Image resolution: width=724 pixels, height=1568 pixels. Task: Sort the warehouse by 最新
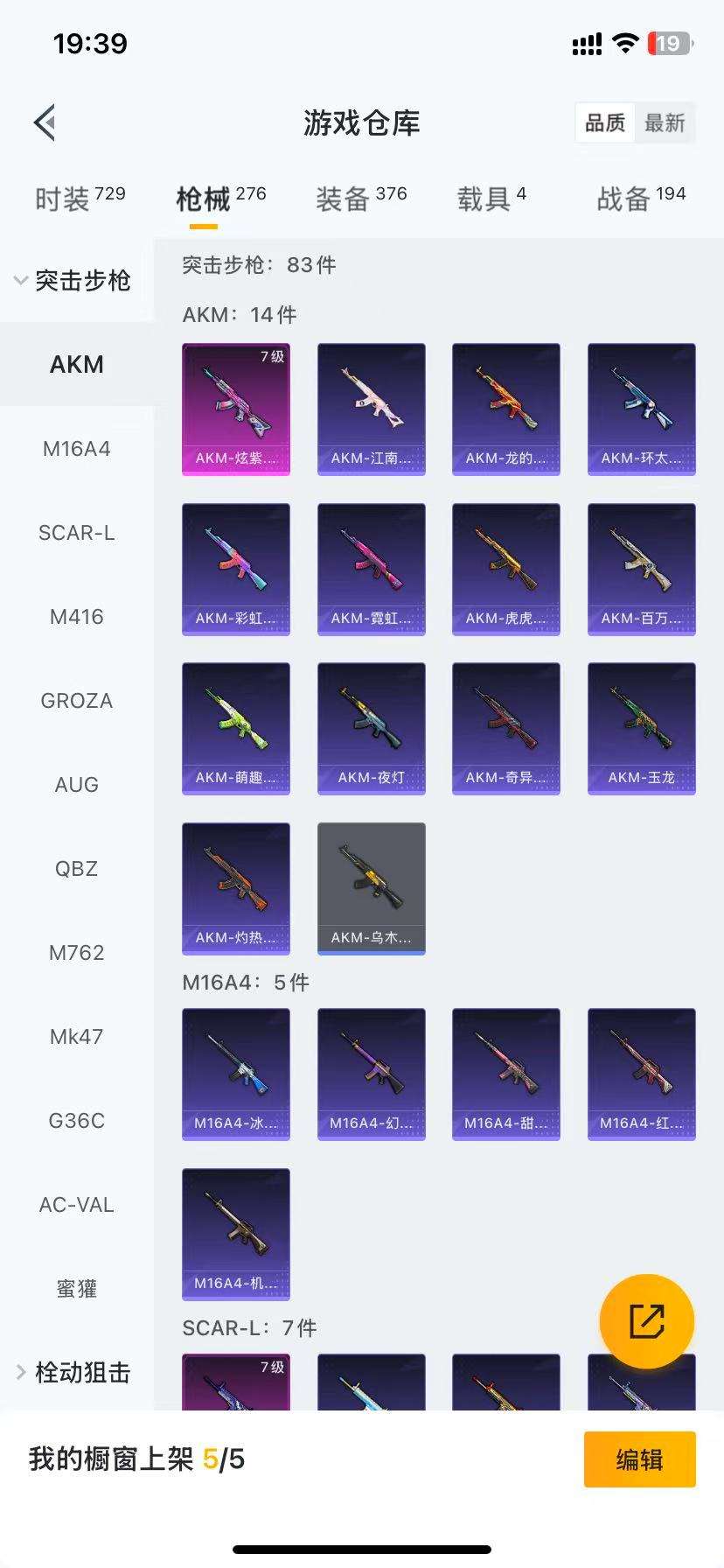(665, 122)
